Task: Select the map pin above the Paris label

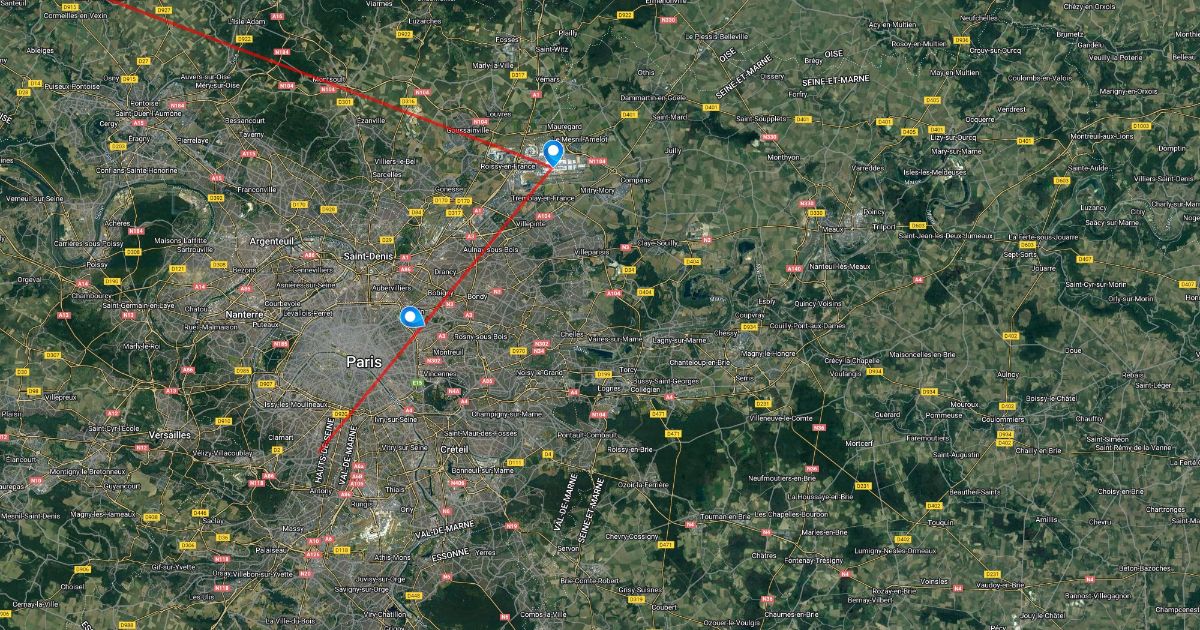Action: point(409,316)
